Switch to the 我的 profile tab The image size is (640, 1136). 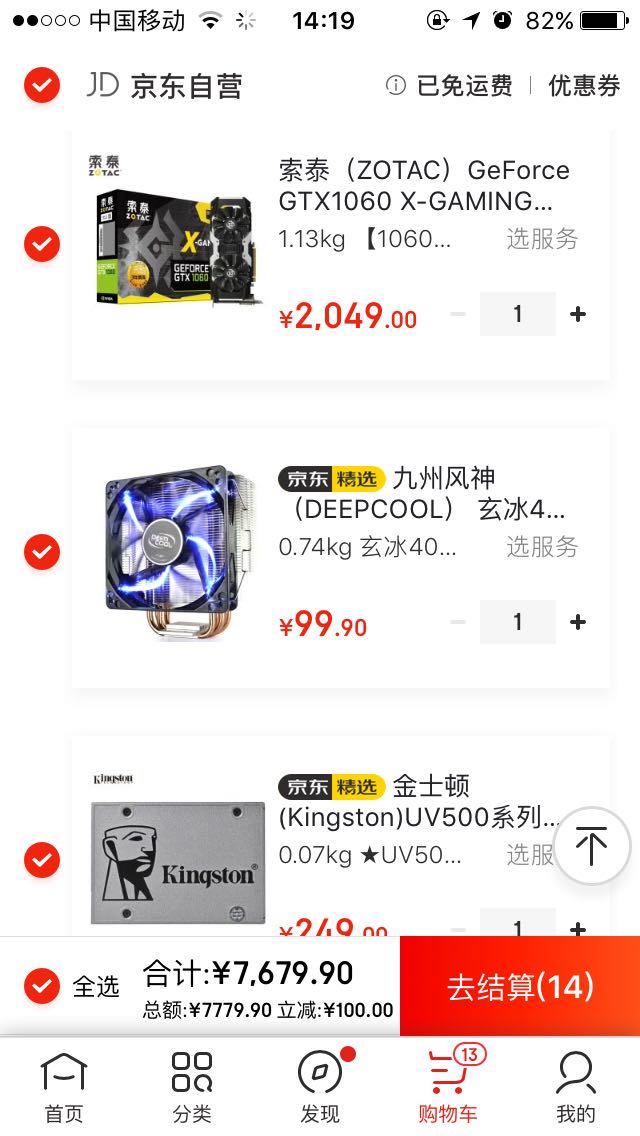point(576,1087)
